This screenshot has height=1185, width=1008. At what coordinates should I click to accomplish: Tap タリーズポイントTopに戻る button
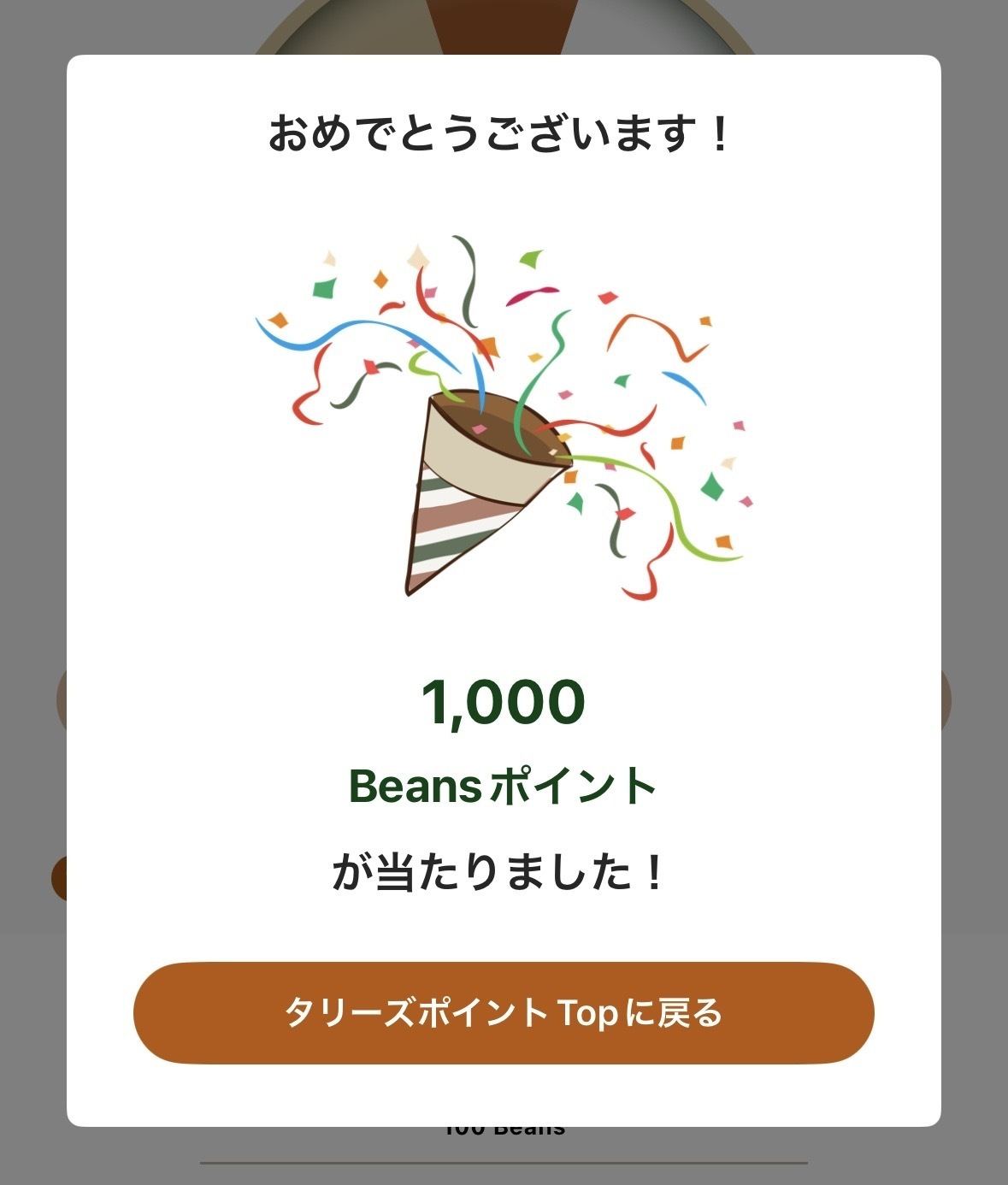pos(504,1013)
